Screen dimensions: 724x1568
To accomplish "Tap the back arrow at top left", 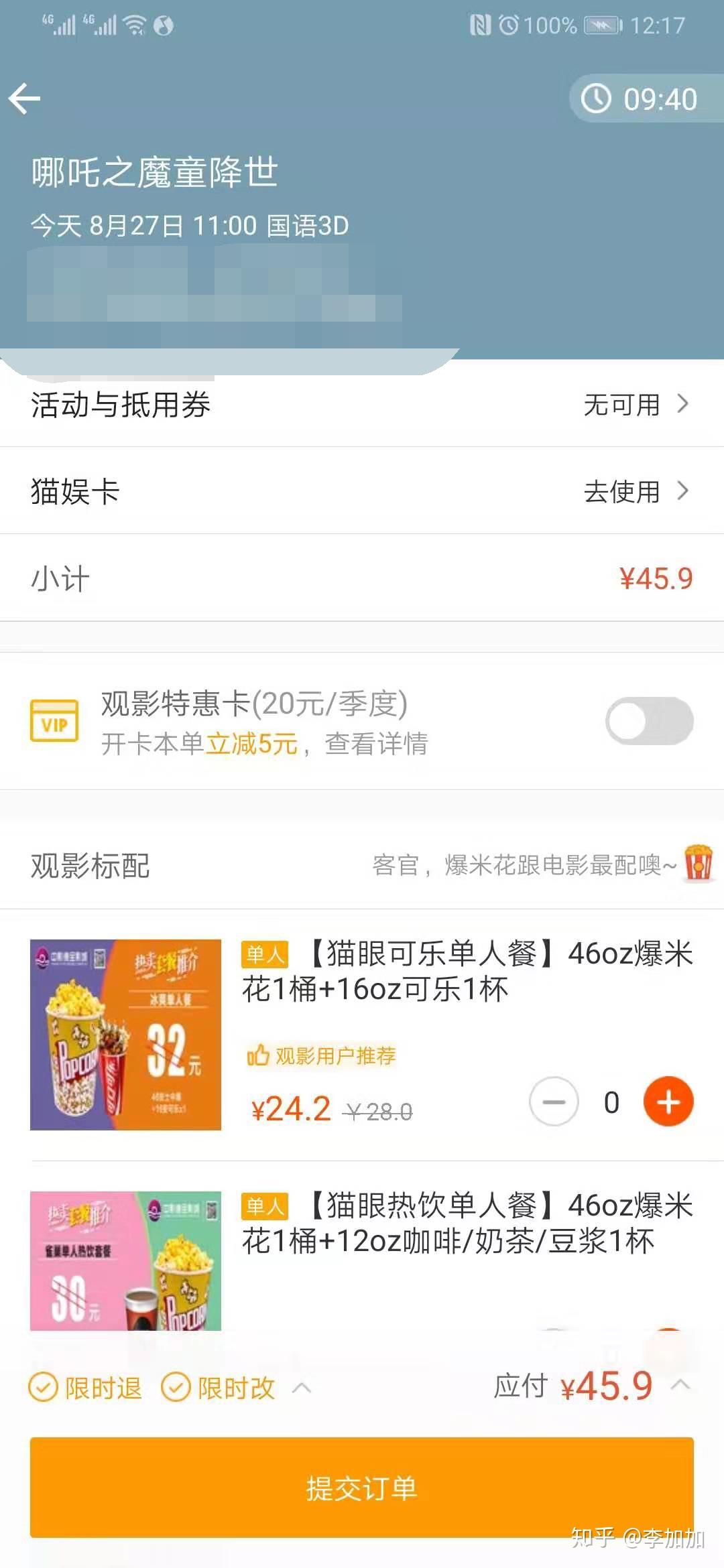I will 23,98.
